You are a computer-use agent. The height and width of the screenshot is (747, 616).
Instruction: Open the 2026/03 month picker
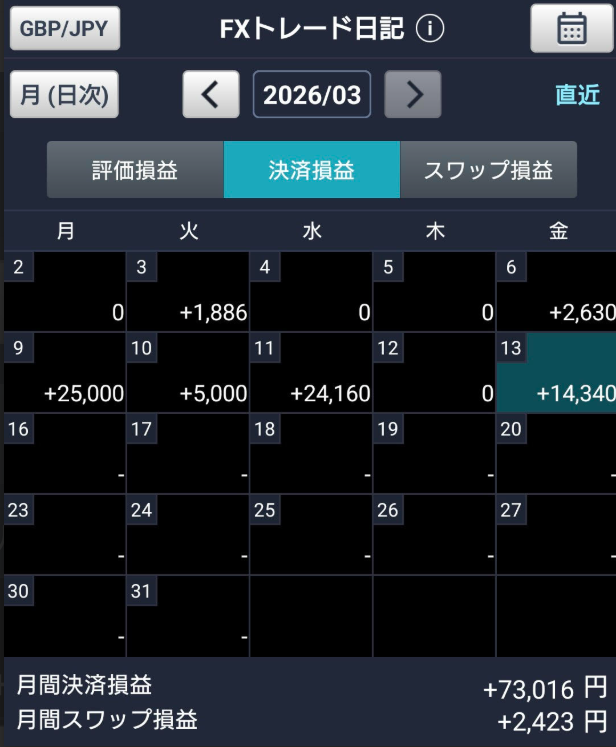[311, 95]
